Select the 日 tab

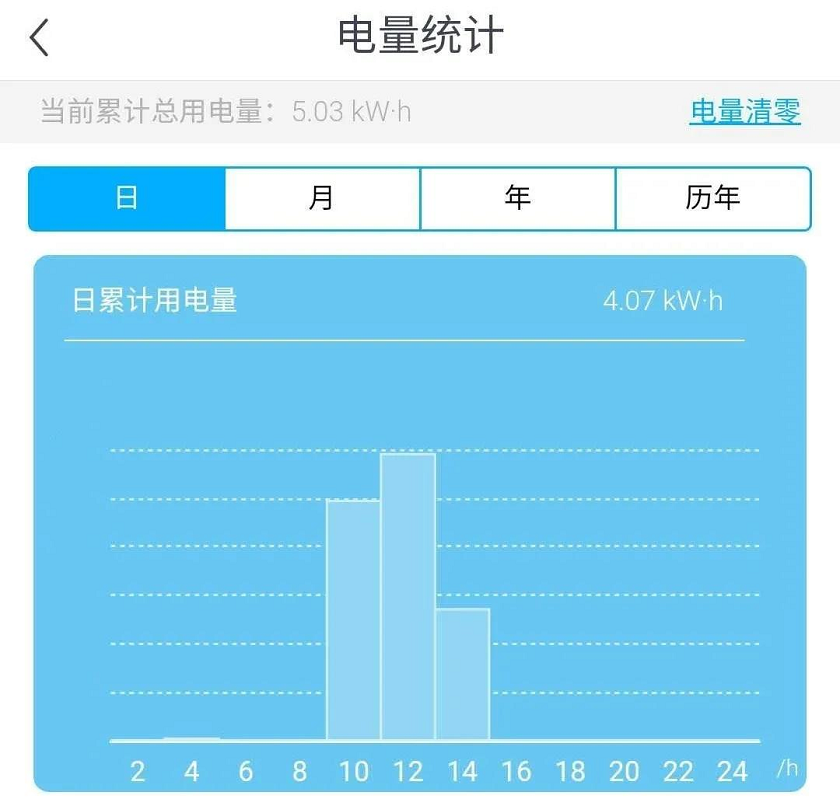coord(127,198)
